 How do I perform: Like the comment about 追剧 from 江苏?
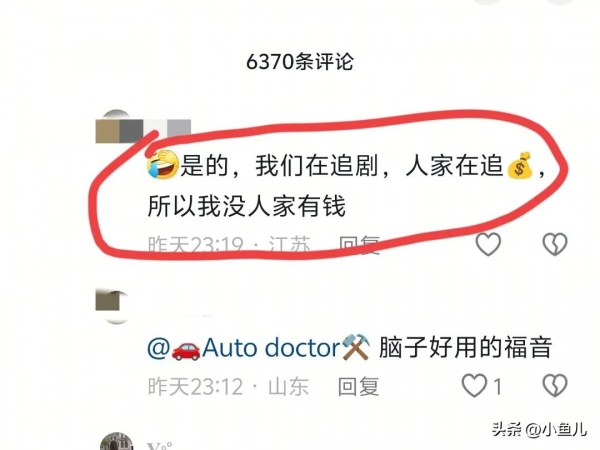(487, 243)
